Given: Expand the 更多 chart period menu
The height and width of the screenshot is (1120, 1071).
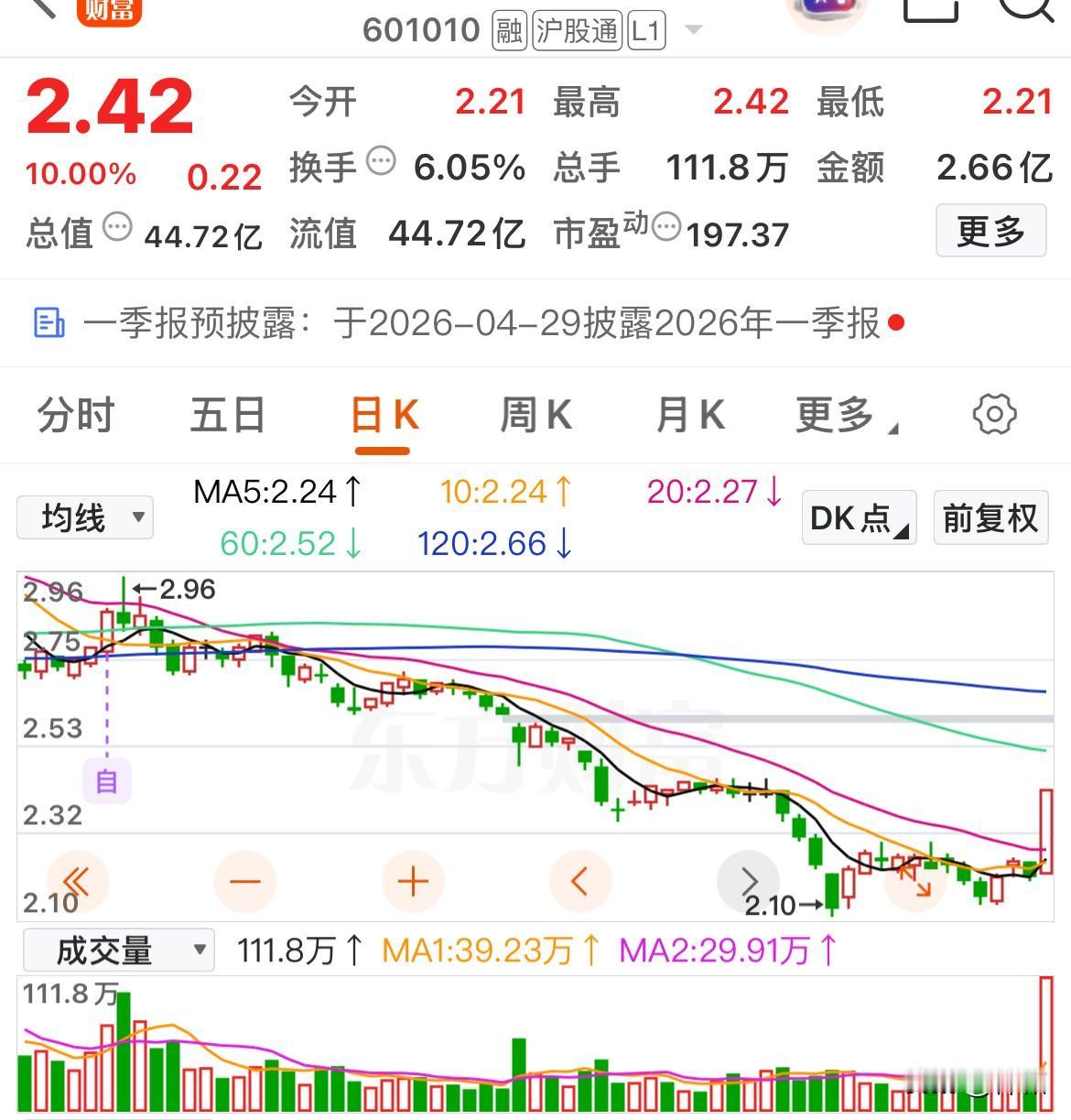Looking at the screenshot, I should pyautogui.click(x=844, y=416).
